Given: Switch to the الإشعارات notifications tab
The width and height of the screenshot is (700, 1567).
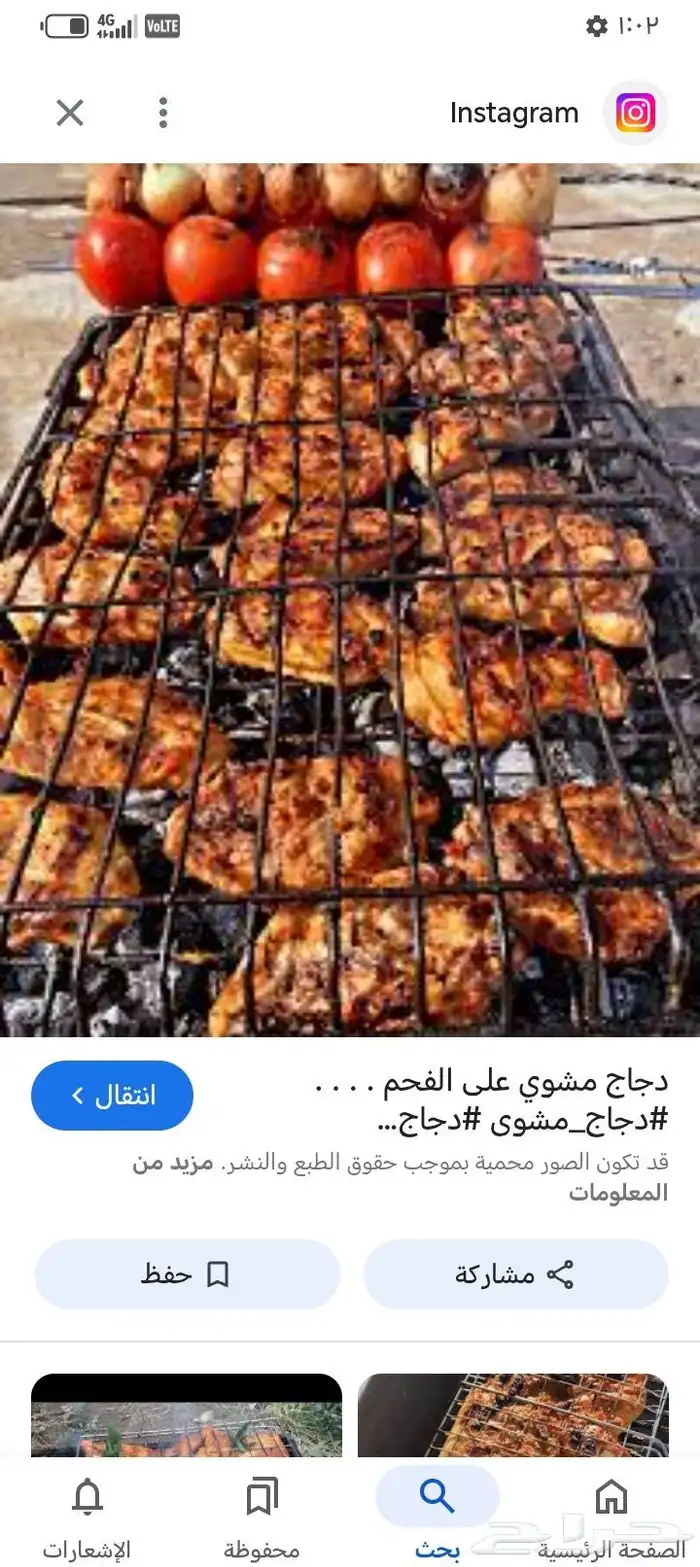Looking at the screenshot, I should (x=88, y=1515).
